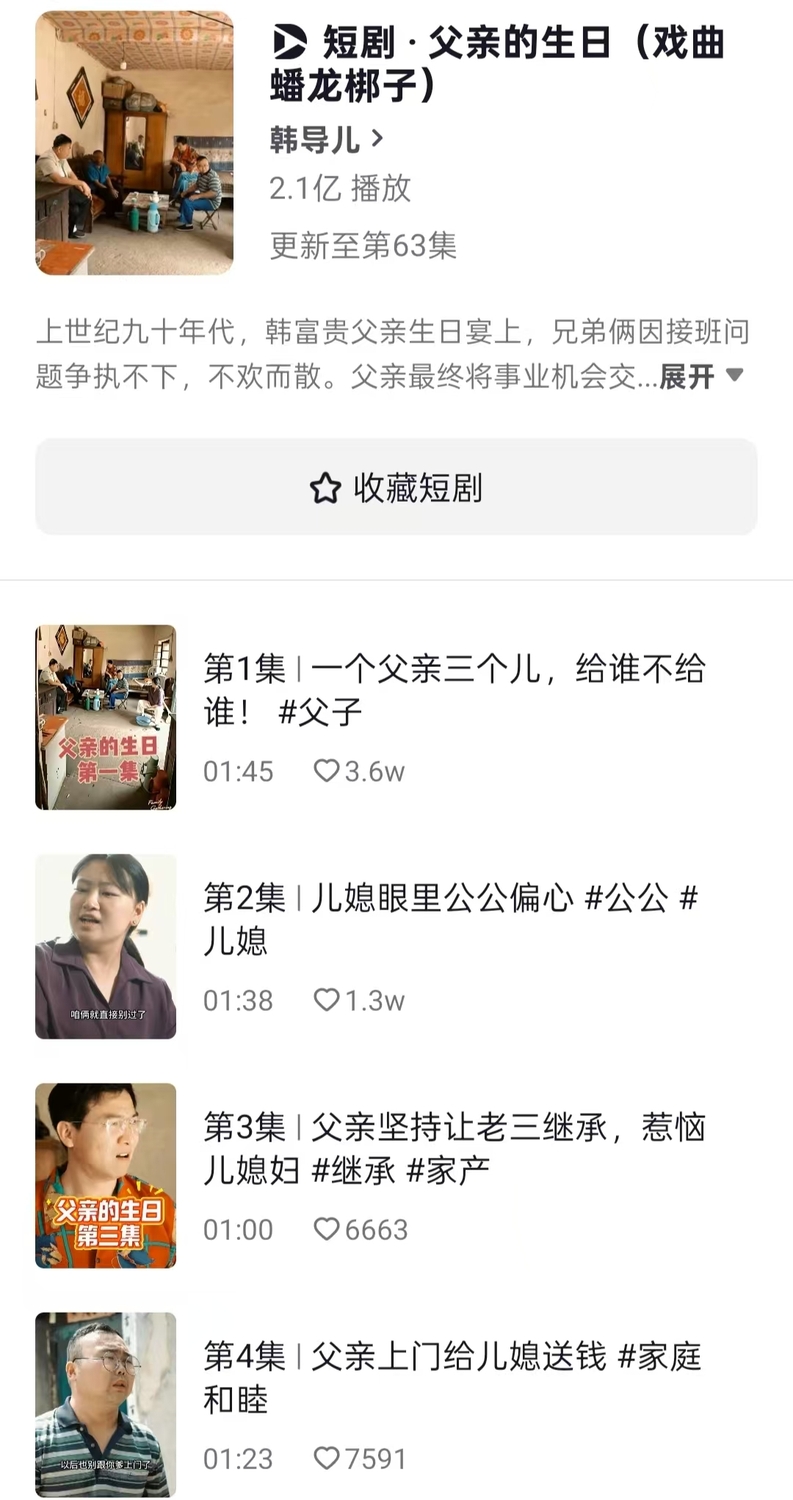Tap 收藏短剧 to bookmark this series
This screenshot has width=793, height=1500.
[x=396, y=487]
